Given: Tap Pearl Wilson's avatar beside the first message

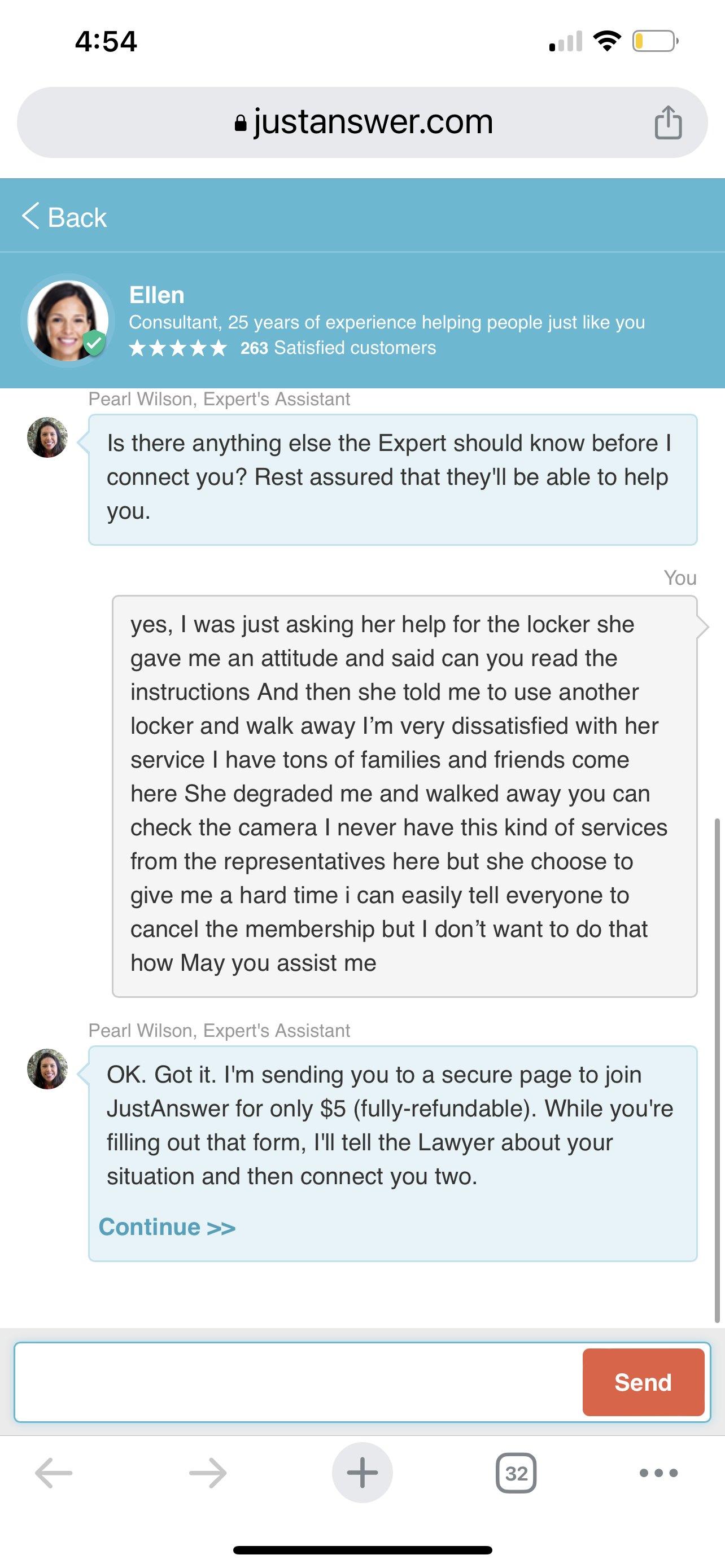Looking at the screenshot, I should coord(46,438).
